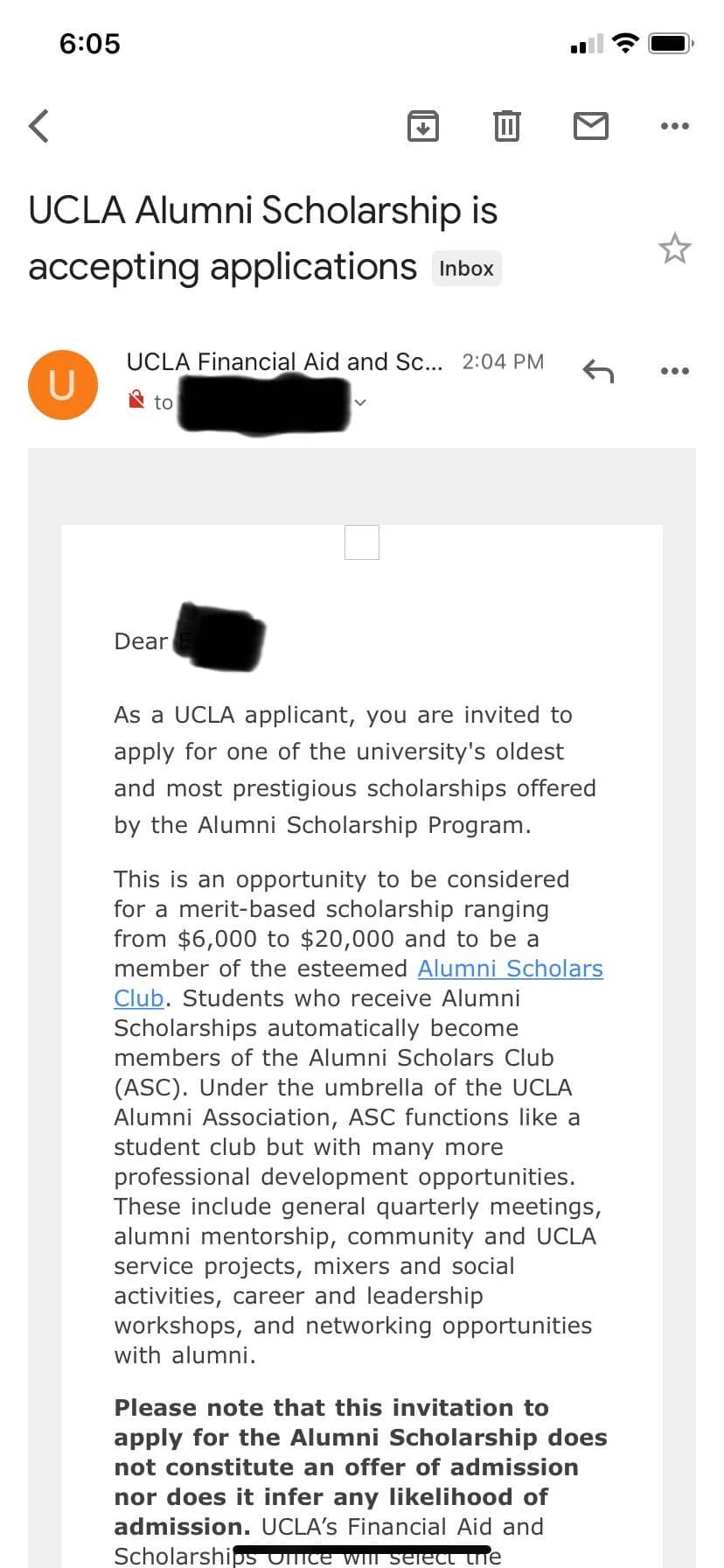Go back to the inbox list

pyautogui.click(x=38, y=126)
